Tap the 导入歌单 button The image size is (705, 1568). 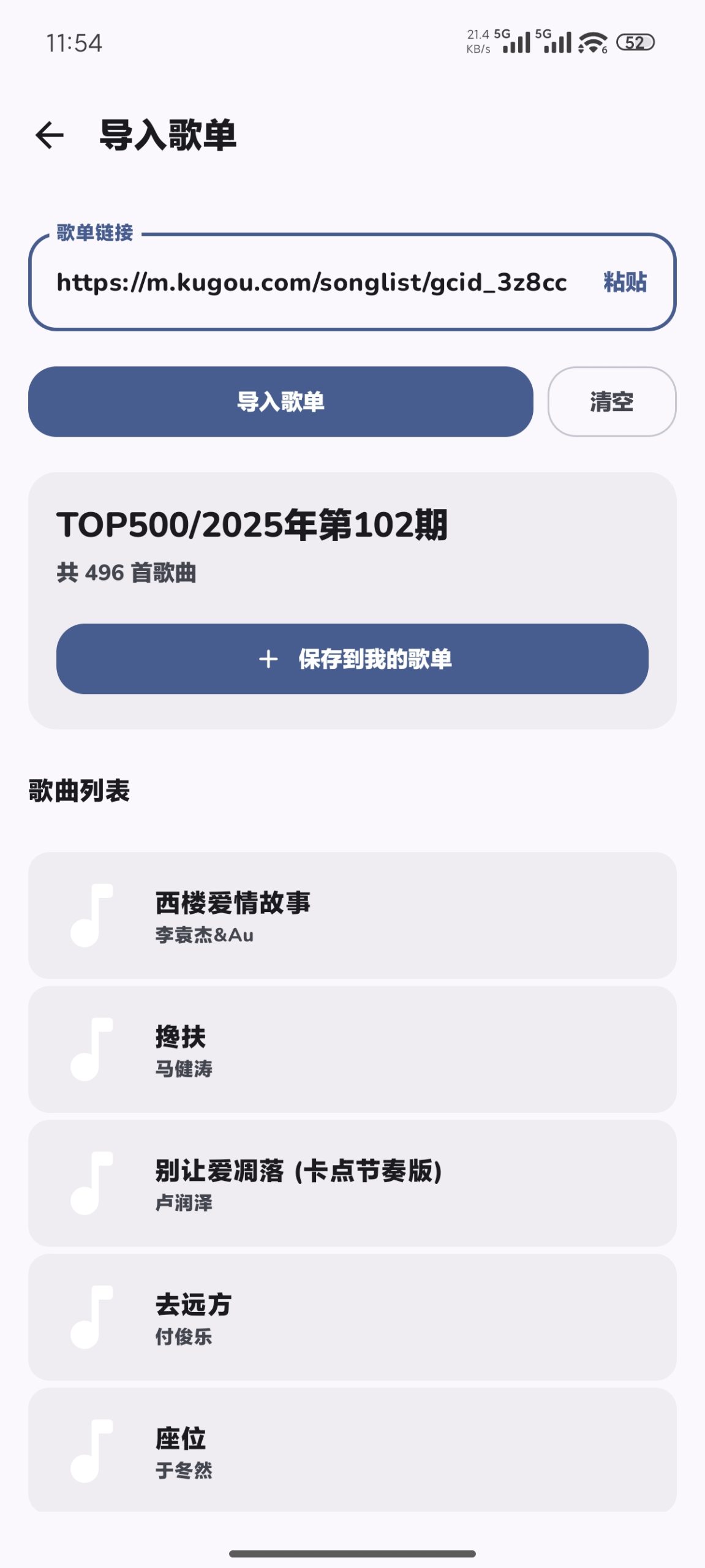point(281,402)
